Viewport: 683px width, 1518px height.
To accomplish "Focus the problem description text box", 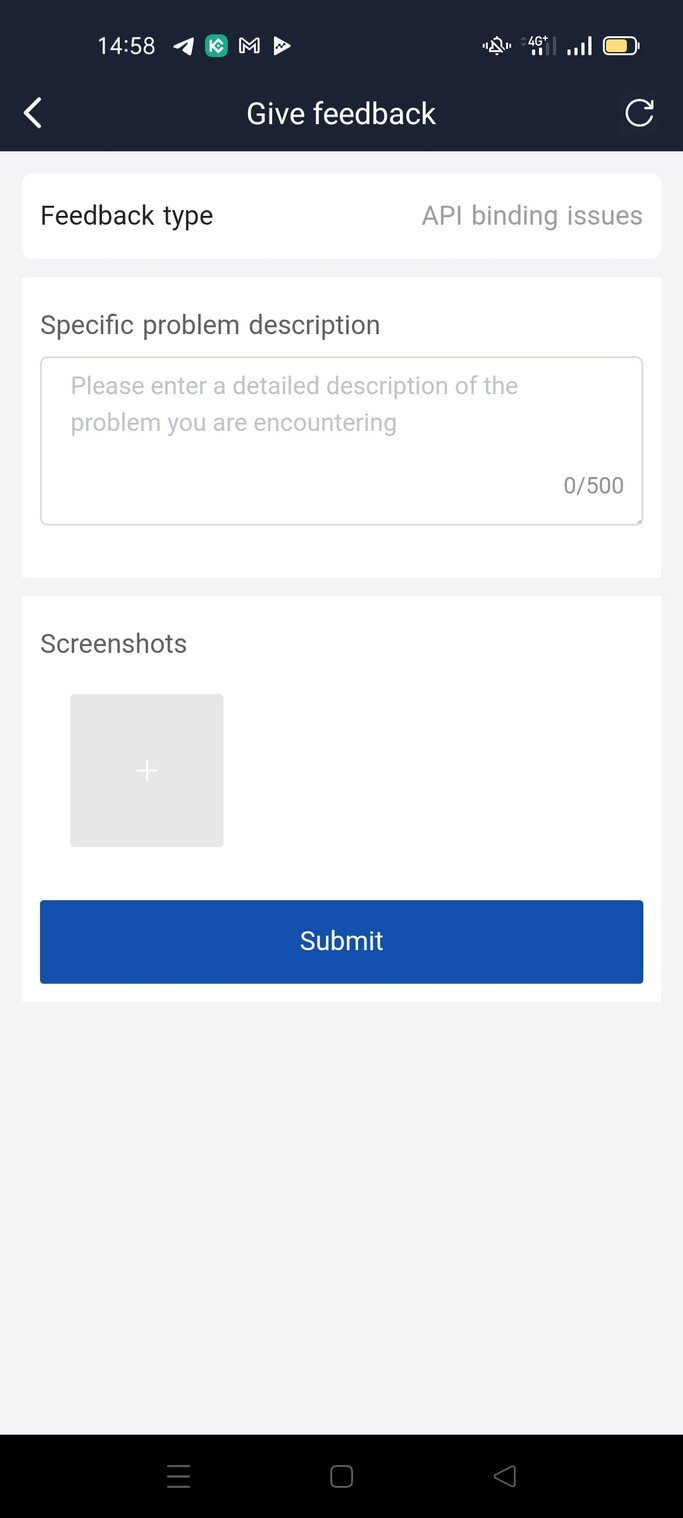I will click(341, 441).
